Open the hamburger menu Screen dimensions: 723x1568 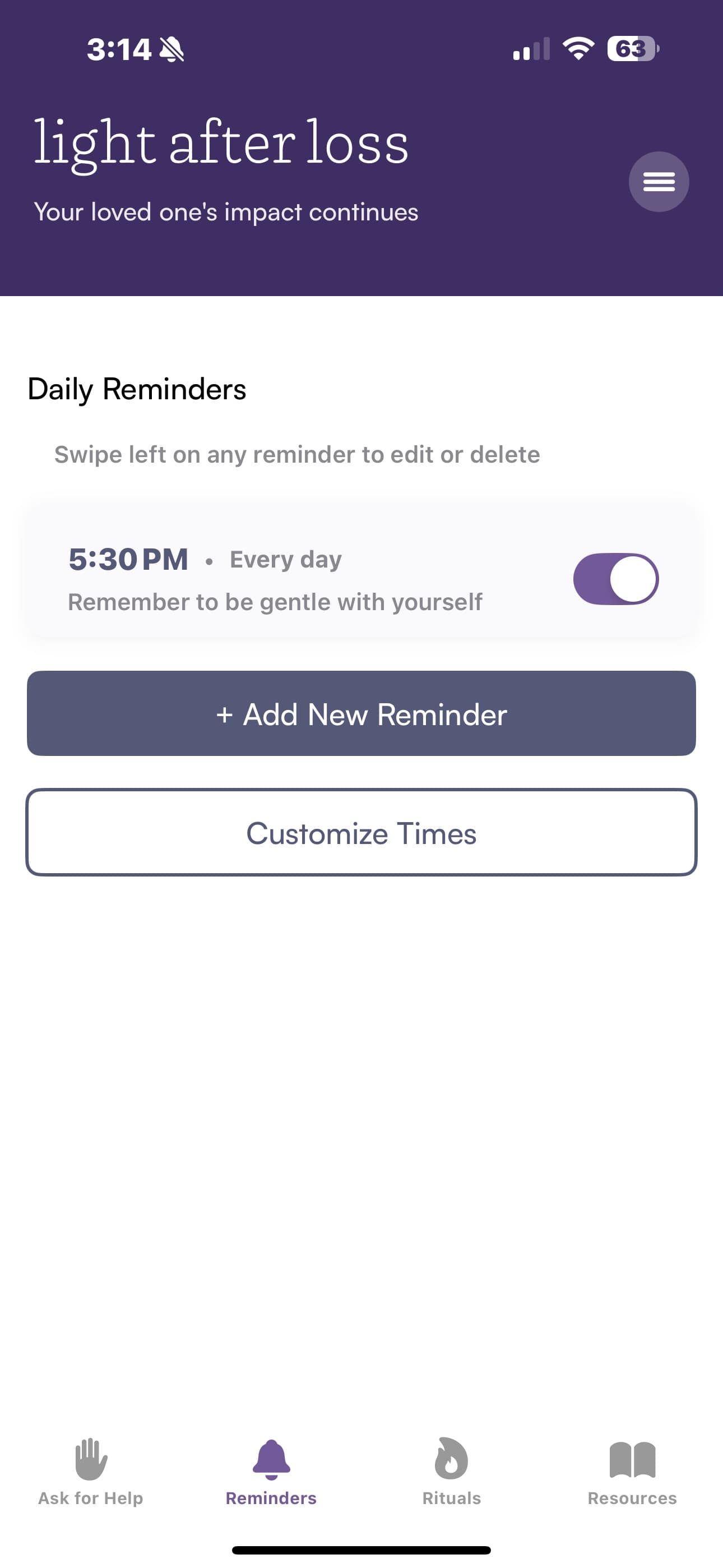pos(659,181)
